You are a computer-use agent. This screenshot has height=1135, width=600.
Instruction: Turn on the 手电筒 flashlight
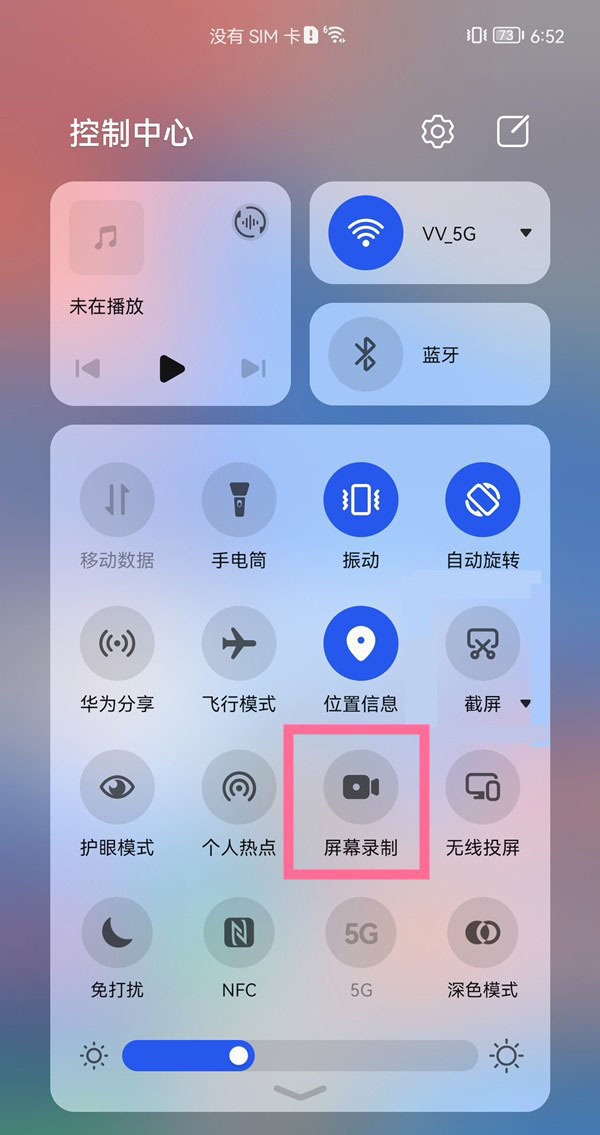pos(239,499)
